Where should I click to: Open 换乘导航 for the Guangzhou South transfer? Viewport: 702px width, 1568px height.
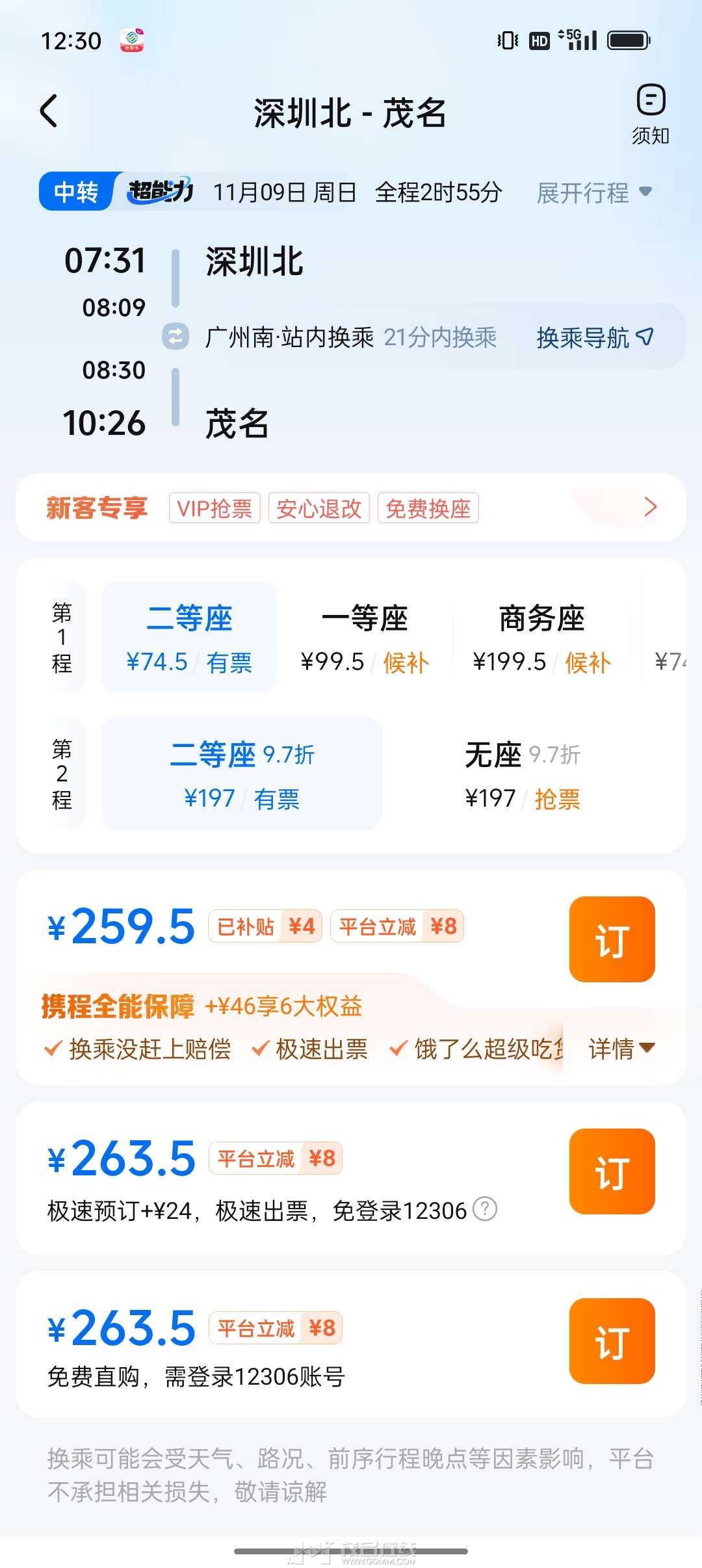(594, 337)
